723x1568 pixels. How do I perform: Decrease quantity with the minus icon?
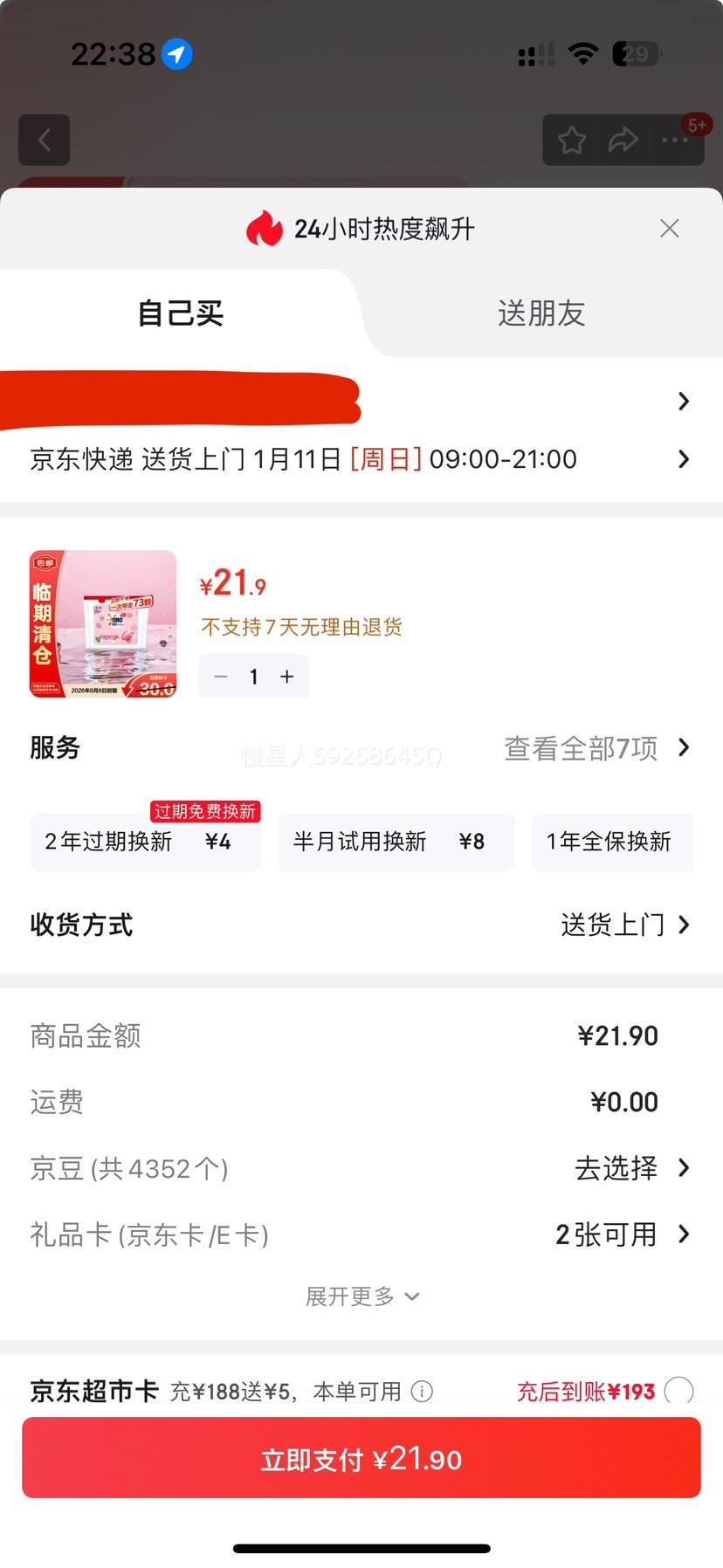[220, 676]
